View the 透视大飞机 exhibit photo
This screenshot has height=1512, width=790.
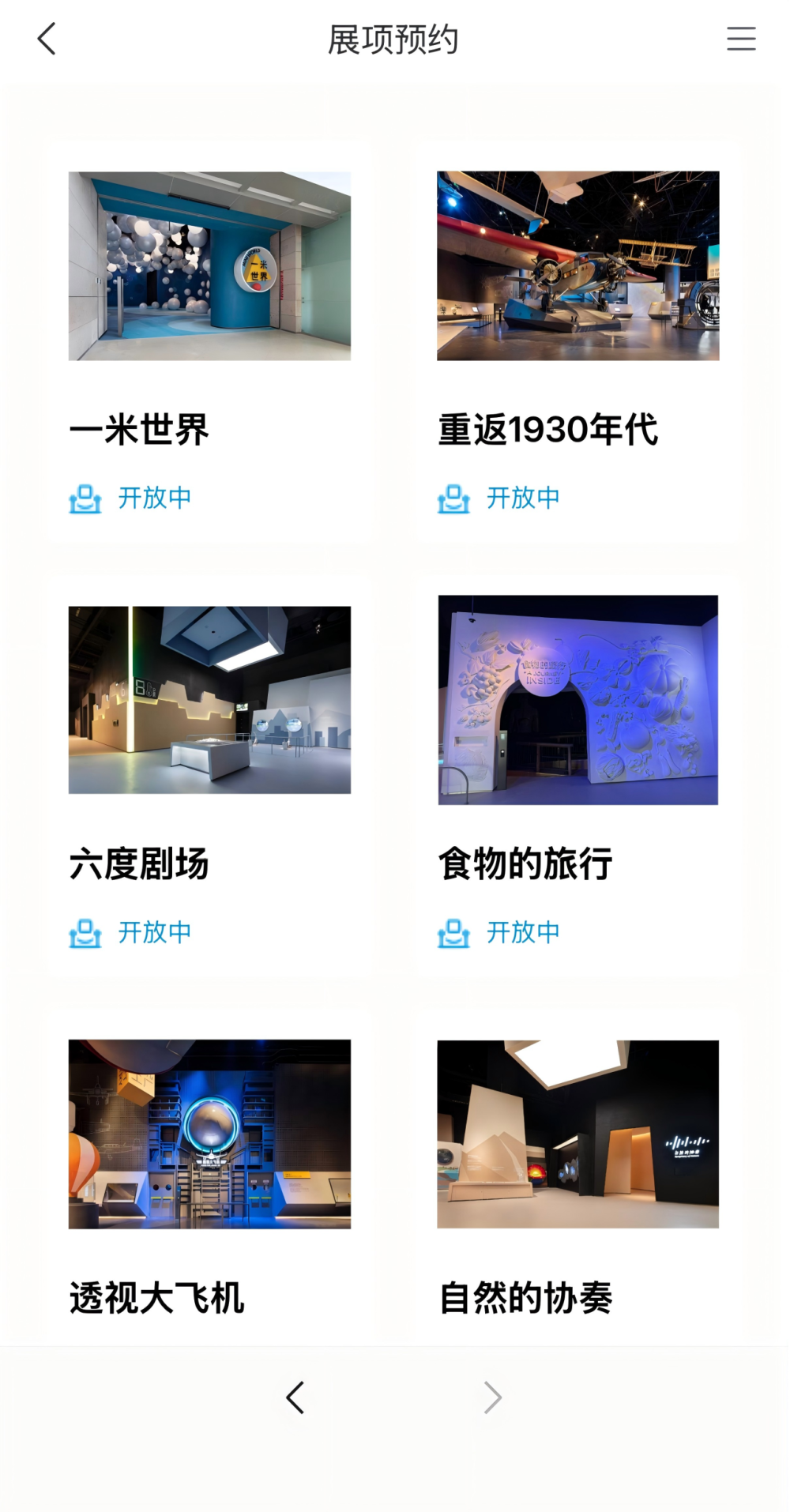(209, 1135)
